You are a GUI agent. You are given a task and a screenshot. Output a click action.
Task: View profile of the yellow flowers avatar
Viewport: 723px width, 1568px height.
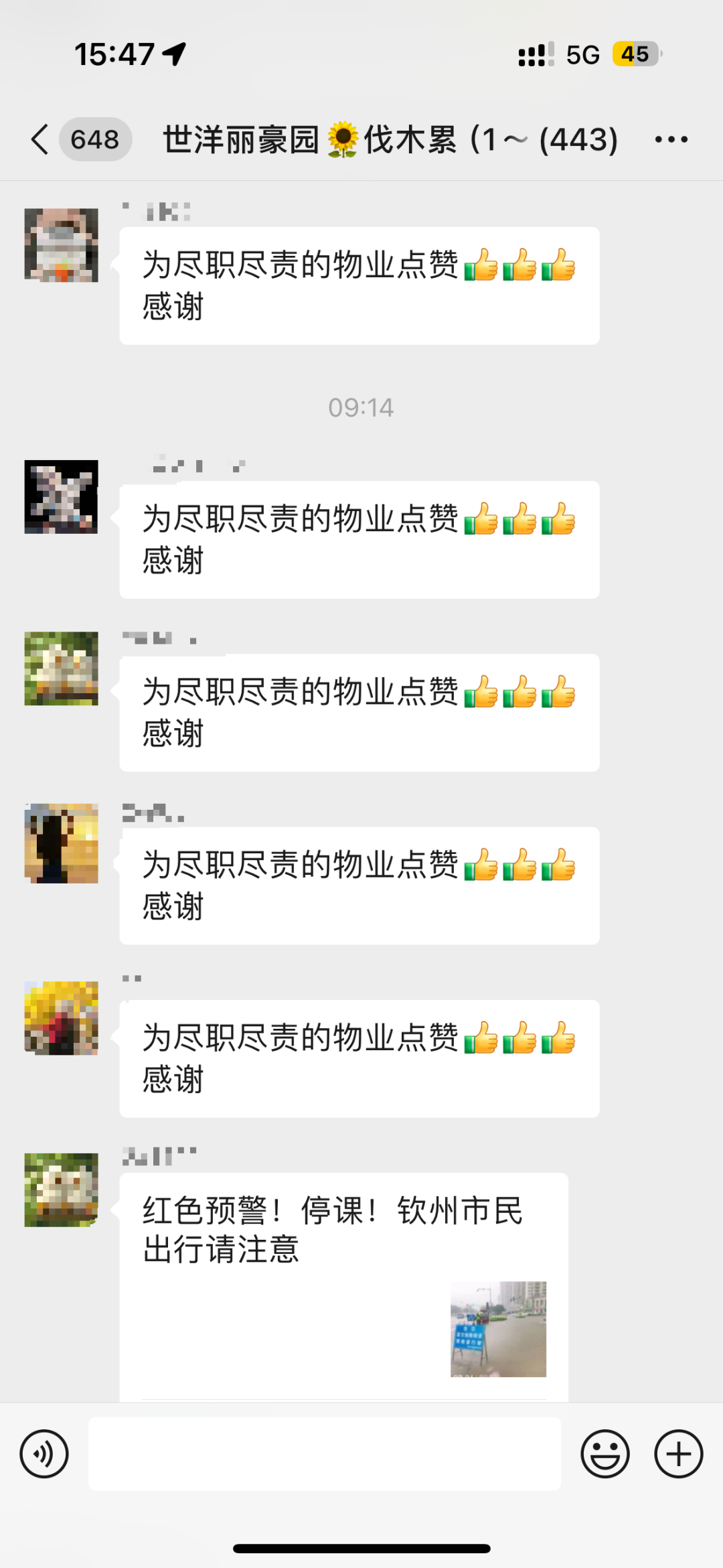(x=61, y=1018)
